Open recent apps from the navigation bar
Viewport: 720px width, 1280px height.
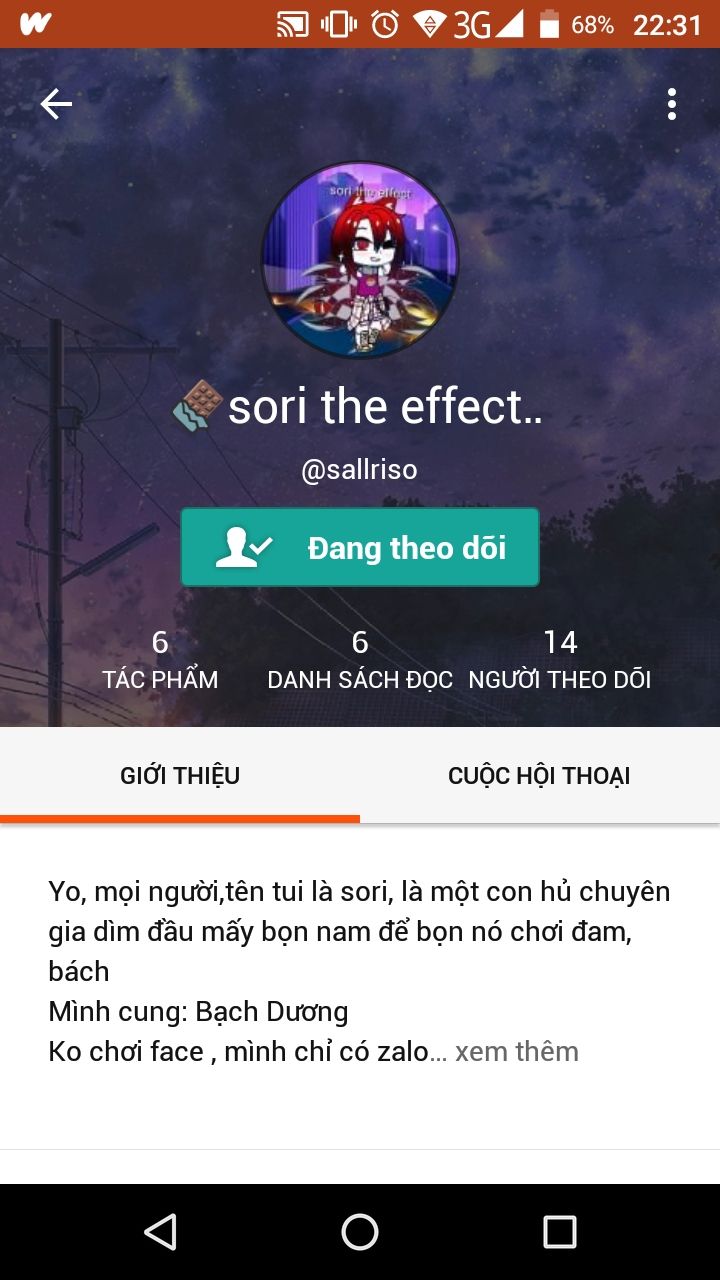[560, 1232]
